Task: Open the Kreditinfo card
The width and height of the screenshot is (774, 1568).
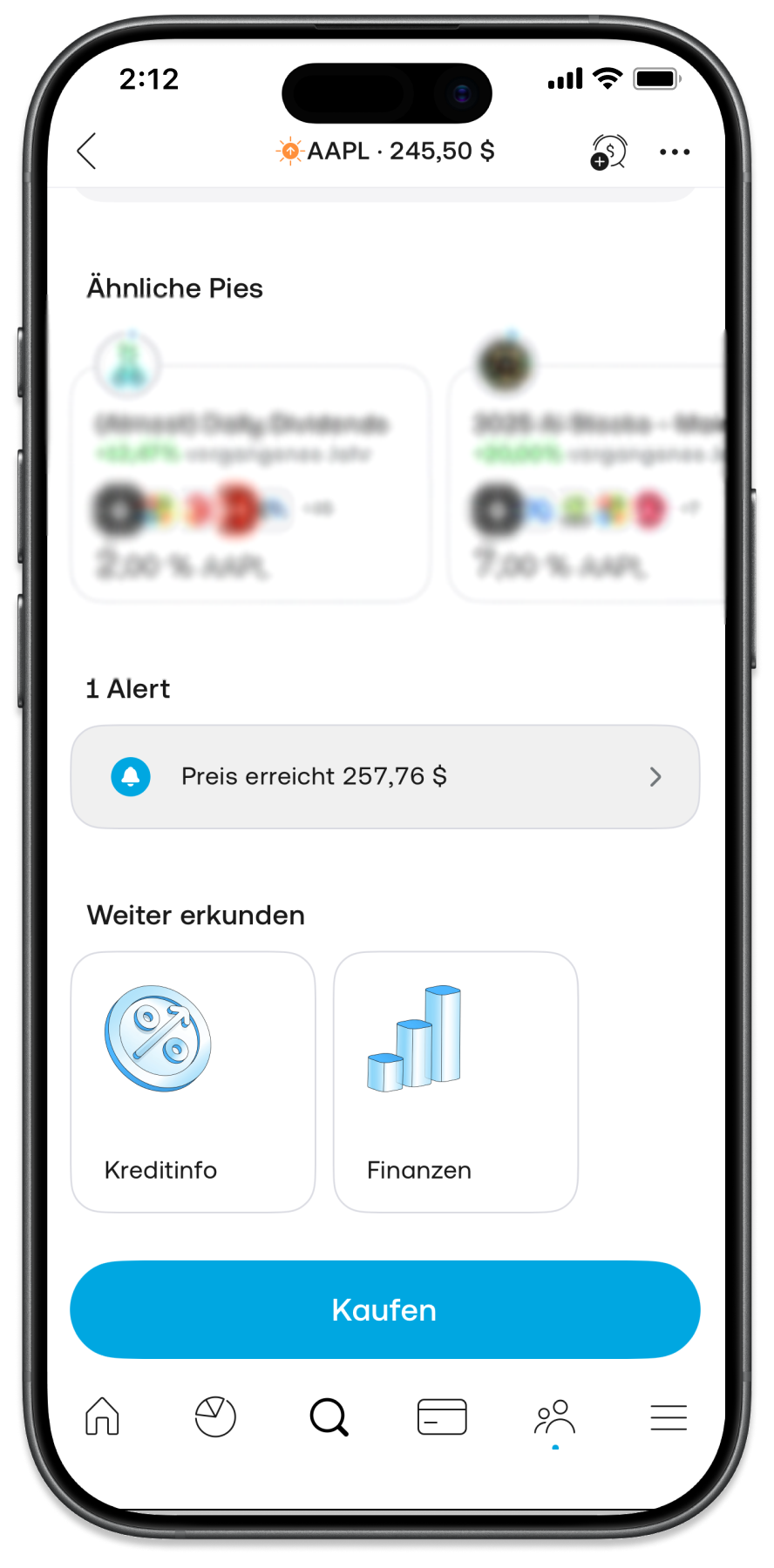Action: (193, 1081)
